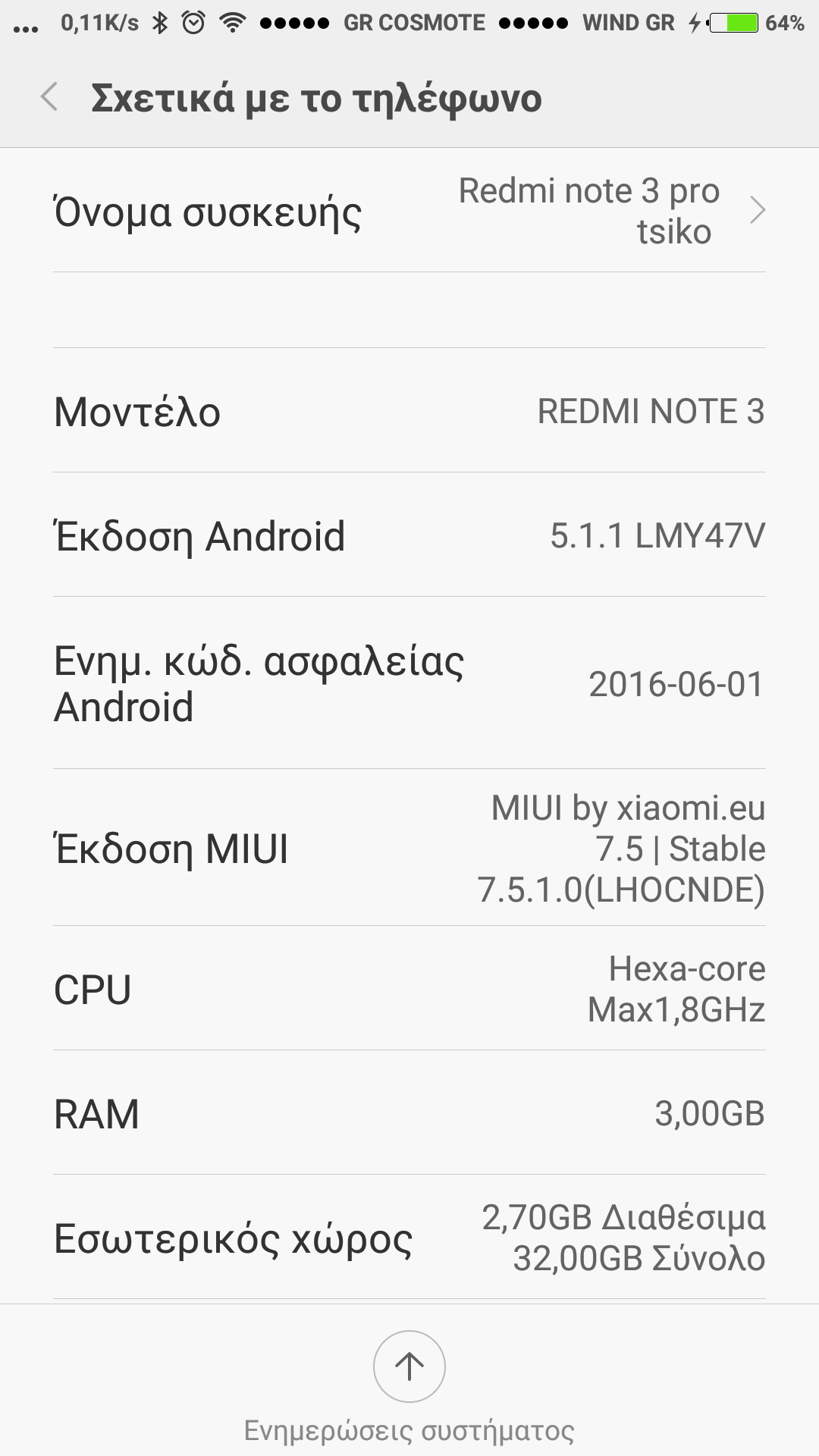
Task: Open the Όνομα συσκευής row
Action: point(409,211)
